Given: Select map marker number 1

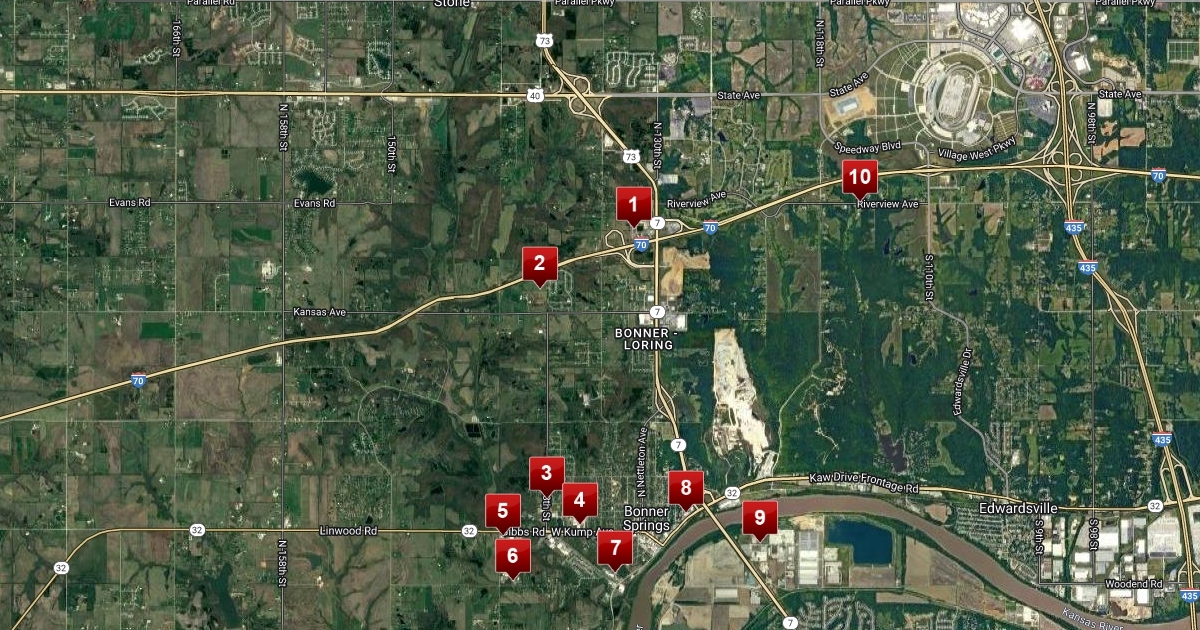Looking at the screenshot, I should pyautogui.click(x=632, y=204).
